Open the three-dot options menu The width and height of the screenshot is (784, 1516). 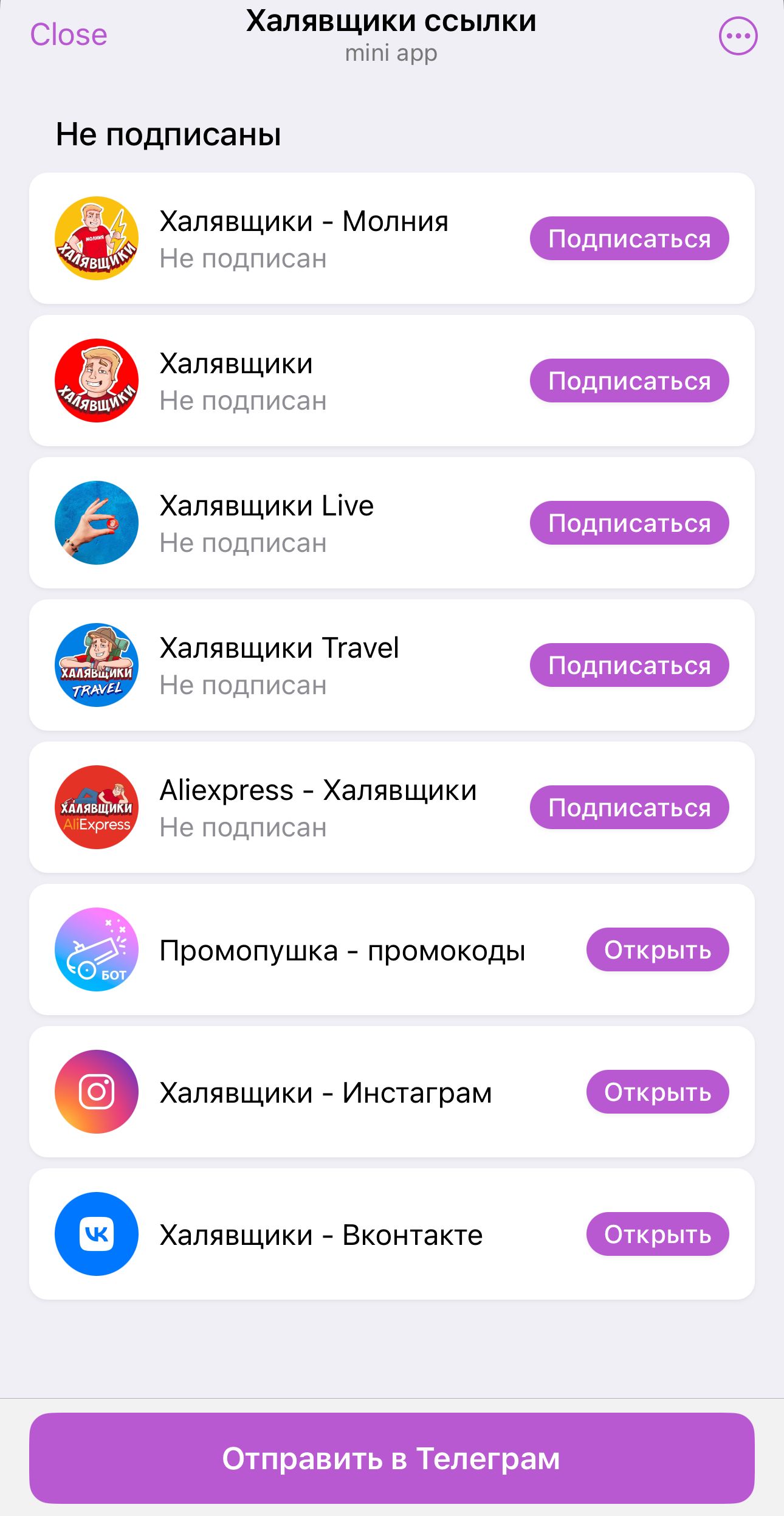pyautogui.click(x=737, y=35)
